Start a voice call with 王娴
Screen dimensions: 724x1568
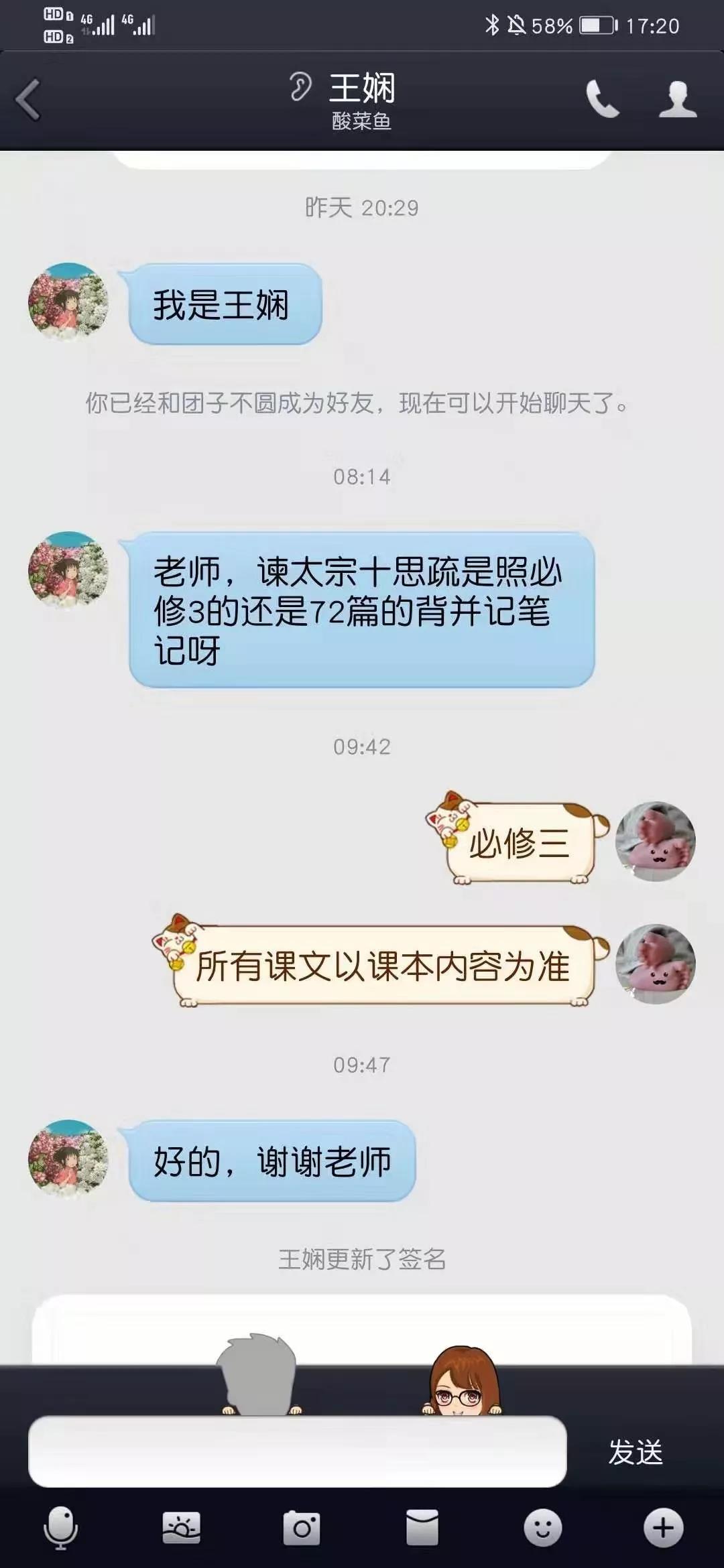602,99
